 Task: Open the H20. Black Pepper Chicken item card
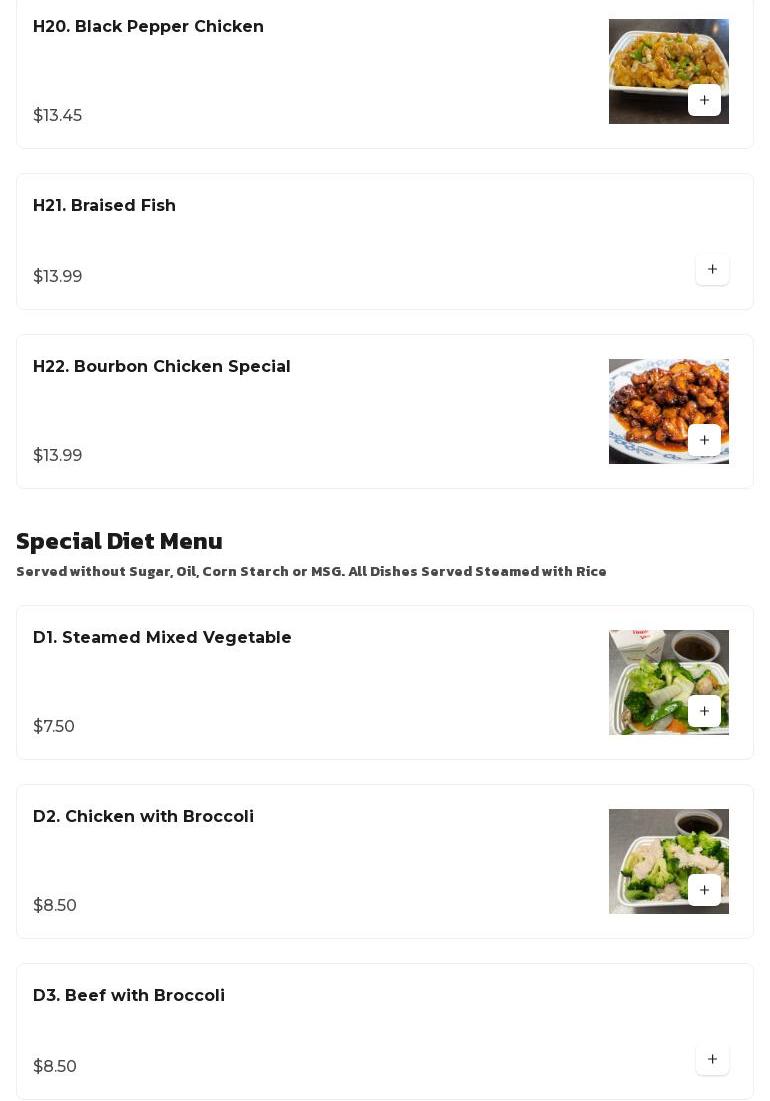click(x=148, y=27)
